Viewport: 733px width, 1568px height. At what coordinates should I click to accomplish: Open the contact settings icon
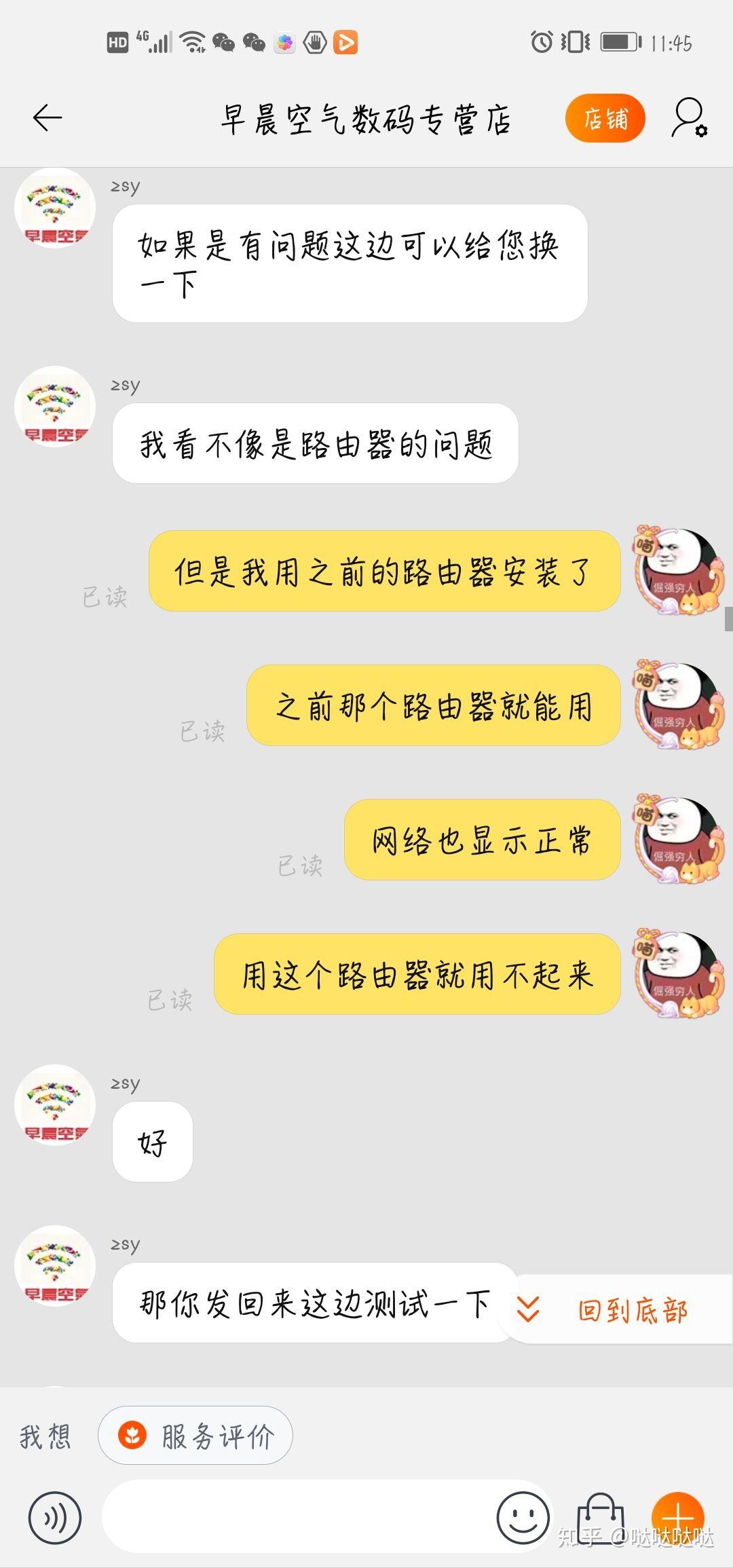tap(689, 119)
